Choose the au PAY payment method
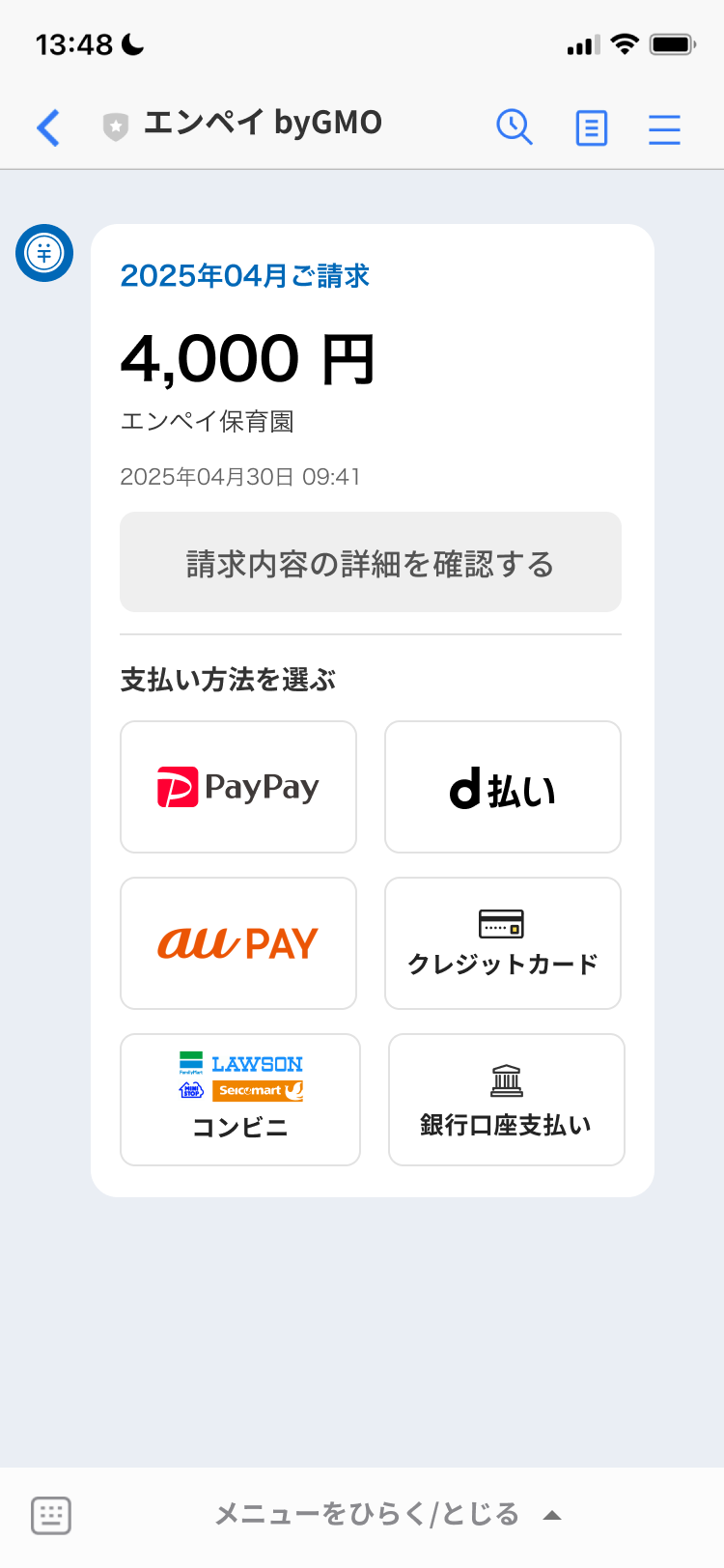This screenshot has height=1568, width=724. [x=237, y=942]
